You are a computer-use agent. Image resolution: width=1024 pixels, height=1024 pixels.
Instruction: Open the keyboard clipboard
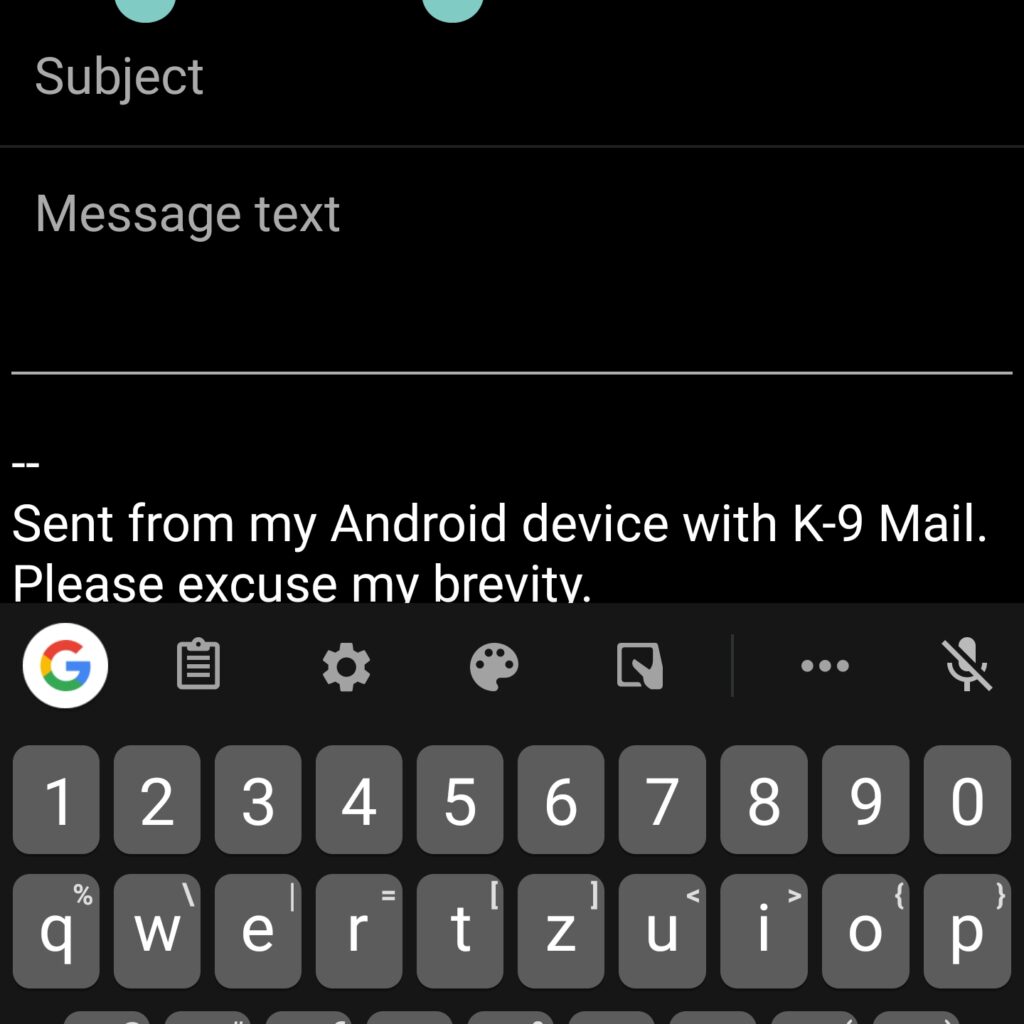198,666
